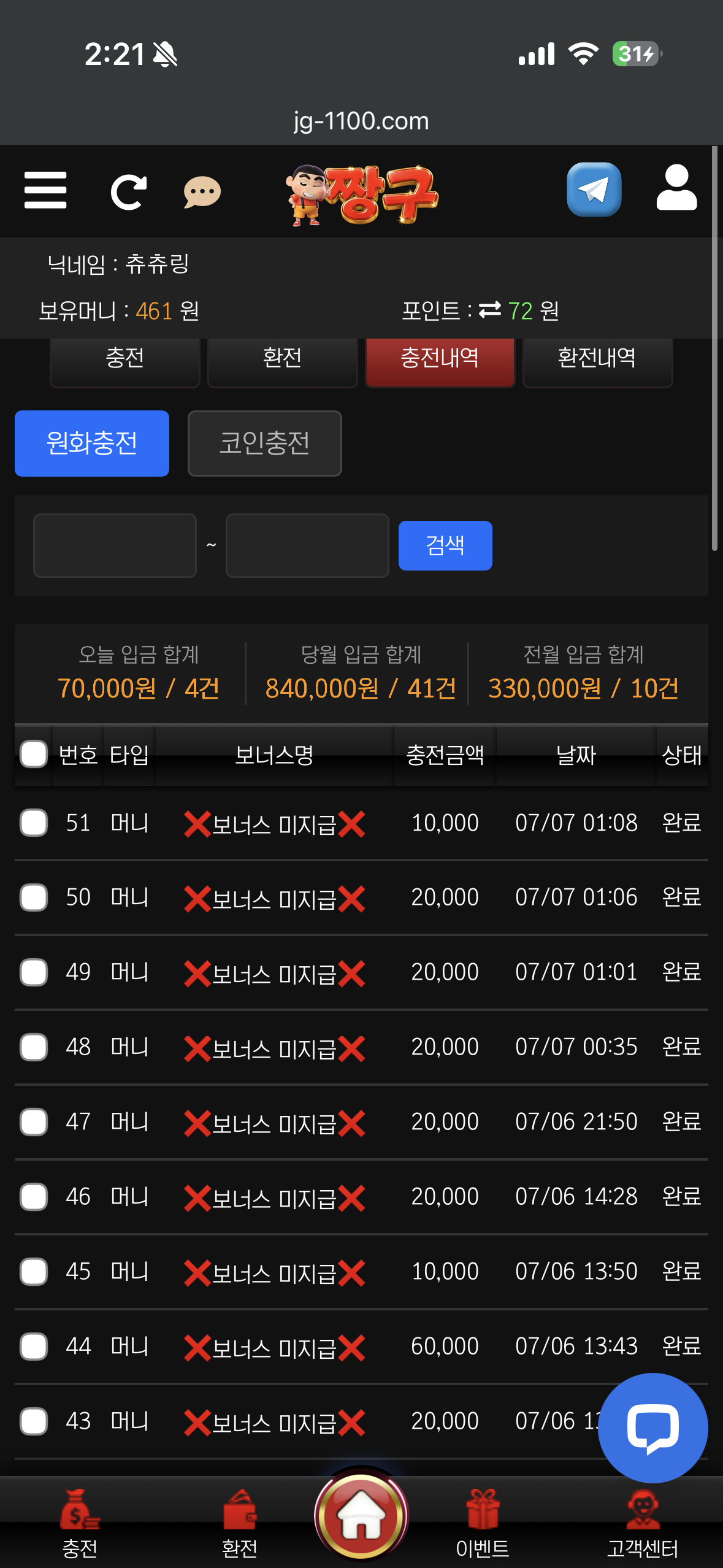Switch to the 충전 top tab
Image resolution: width=723 pixels, height=1568 pixels.
[125, 361]
